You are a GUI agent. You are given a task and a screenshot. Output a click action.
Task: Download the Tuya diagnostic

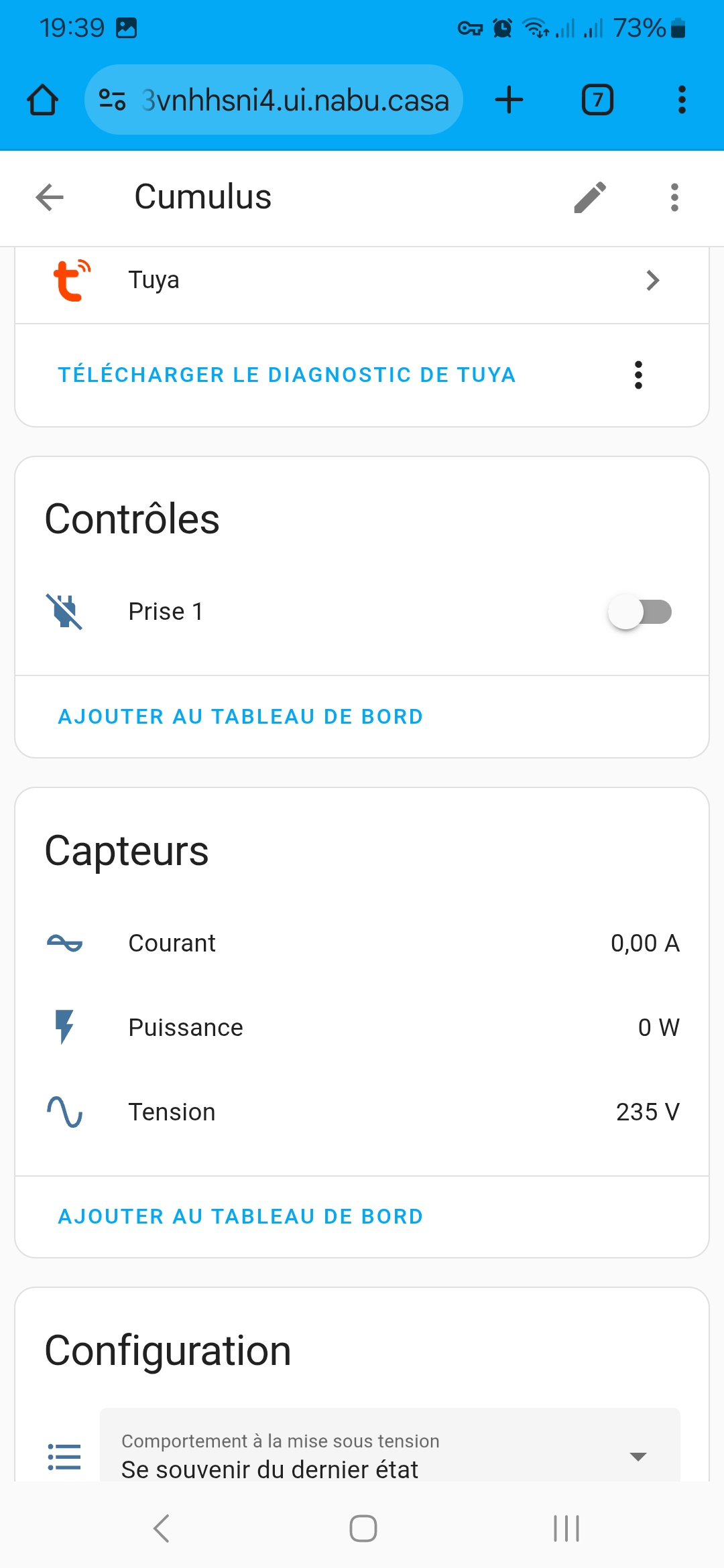287,375
